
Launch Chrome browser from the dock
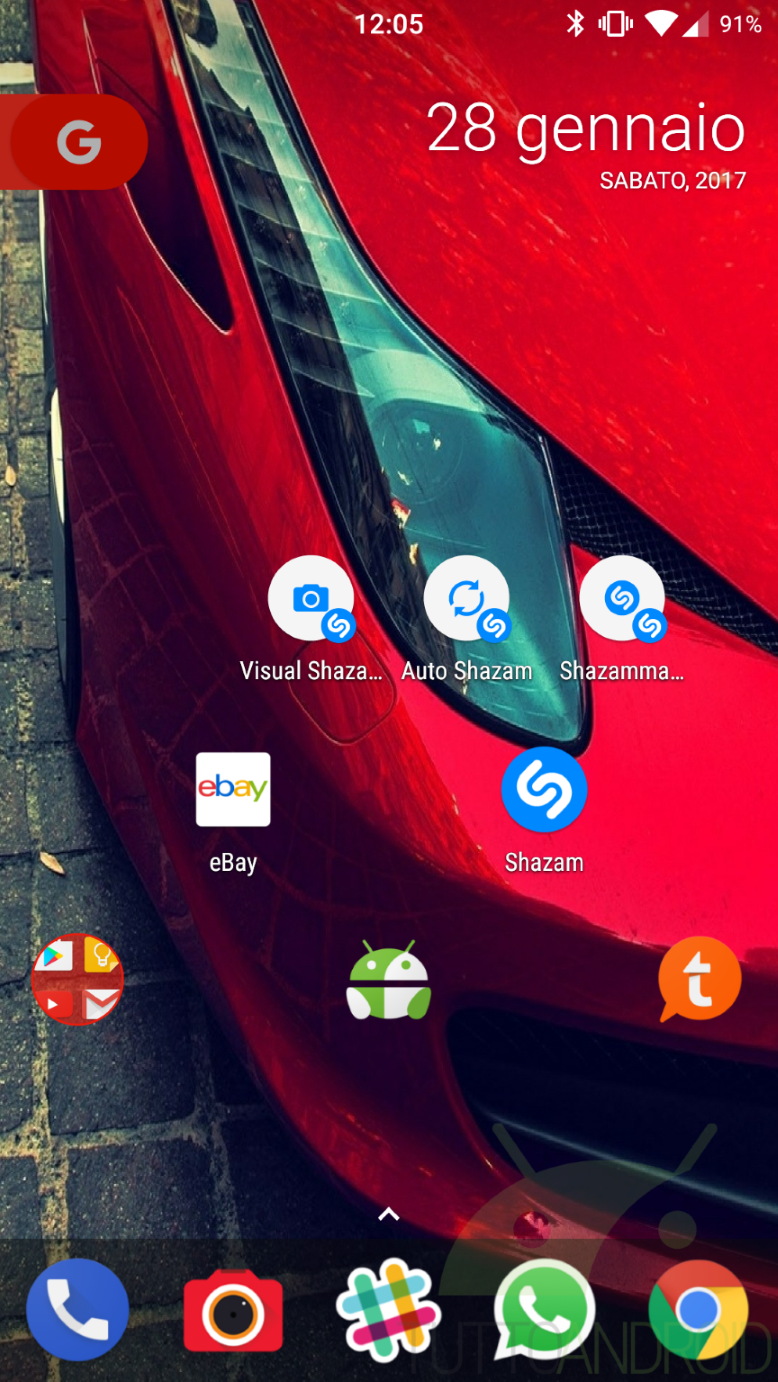(699, 1310)
